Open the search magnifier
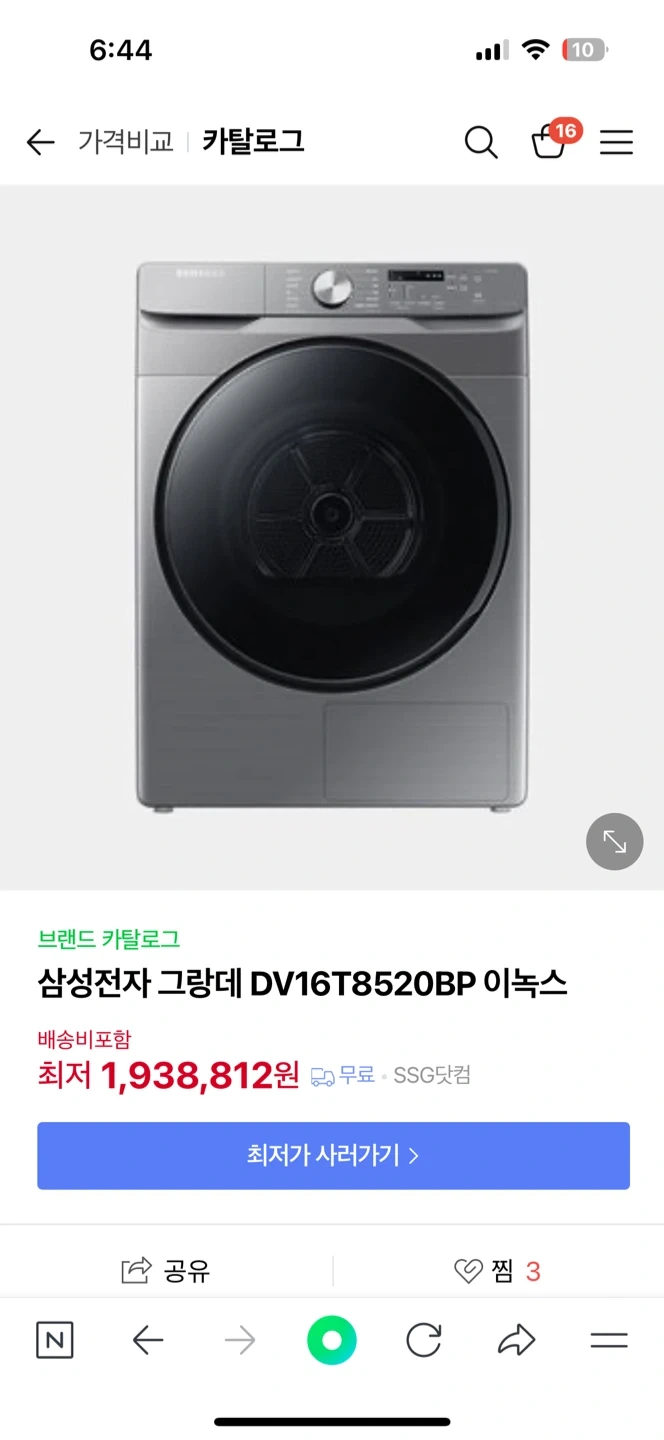 click(x=481, y=143)
